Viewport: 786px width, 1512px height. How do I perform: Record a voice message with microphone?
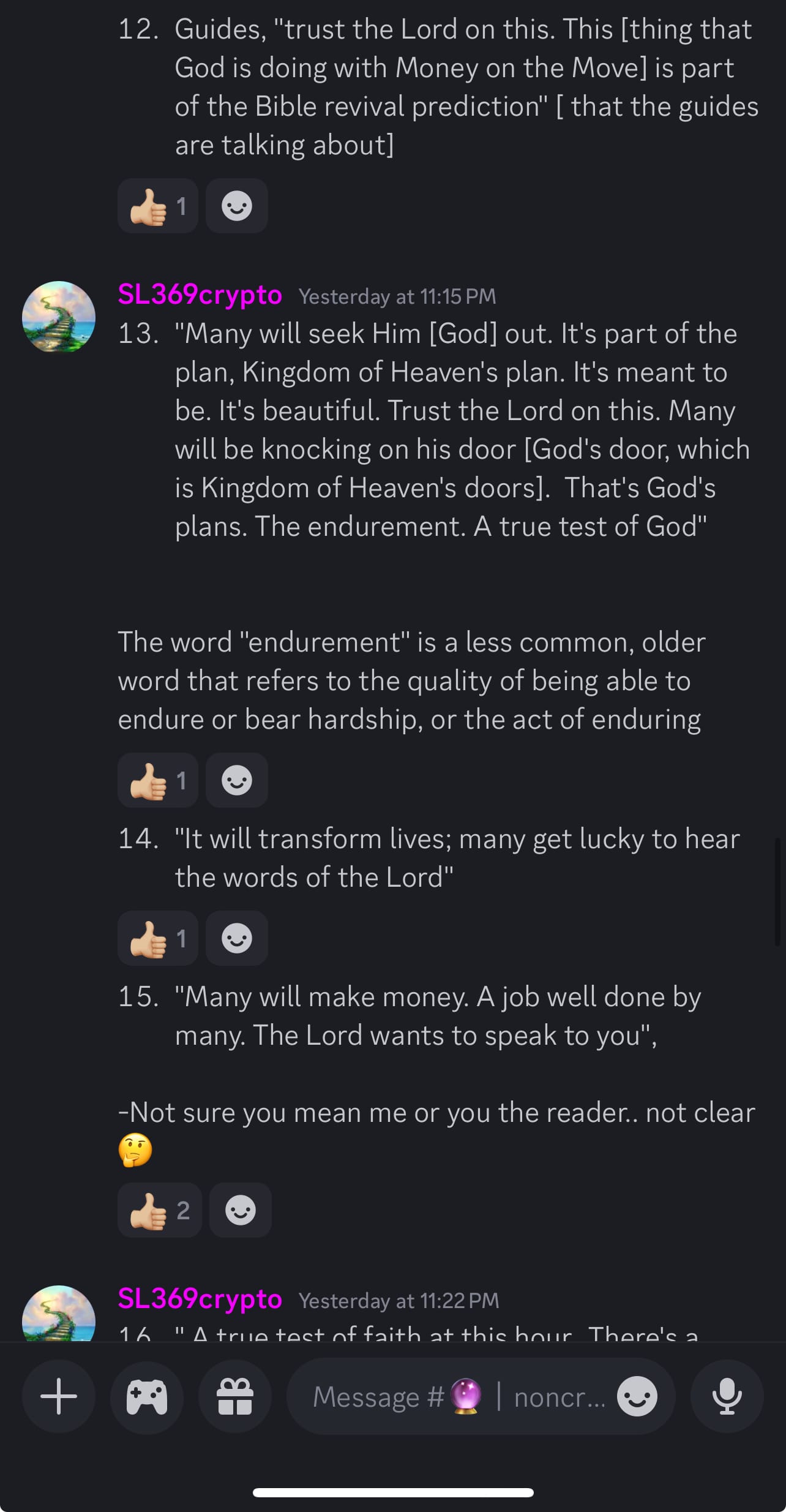(x=727, y=1396)
